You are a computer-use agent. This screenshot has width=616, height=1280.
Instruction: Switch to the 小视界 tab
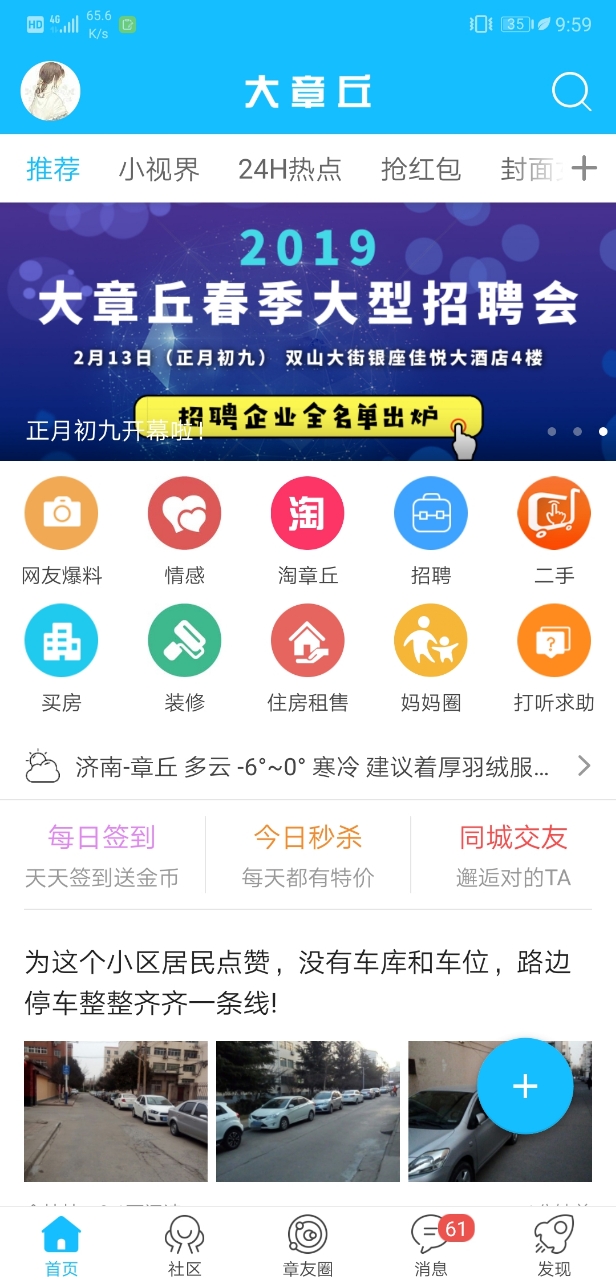[x=159, y=169]
